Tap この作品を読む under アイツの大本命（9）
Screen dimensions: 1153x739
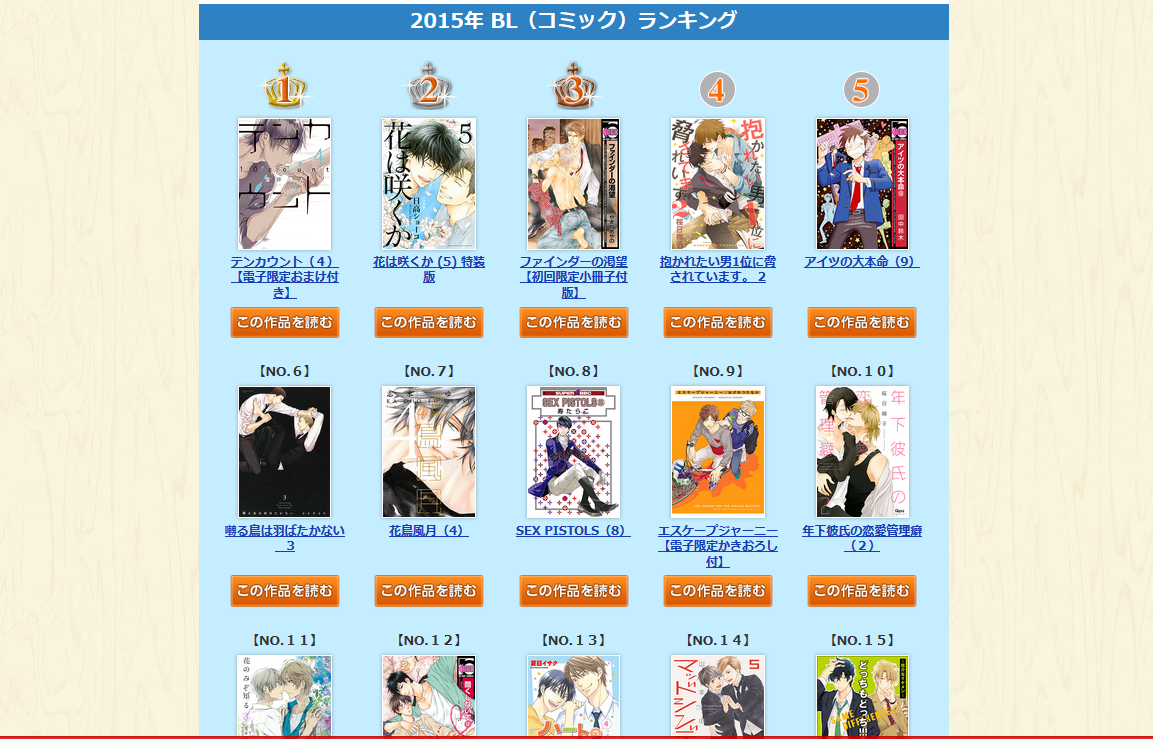pyautogui.click(x=861, y=322)
